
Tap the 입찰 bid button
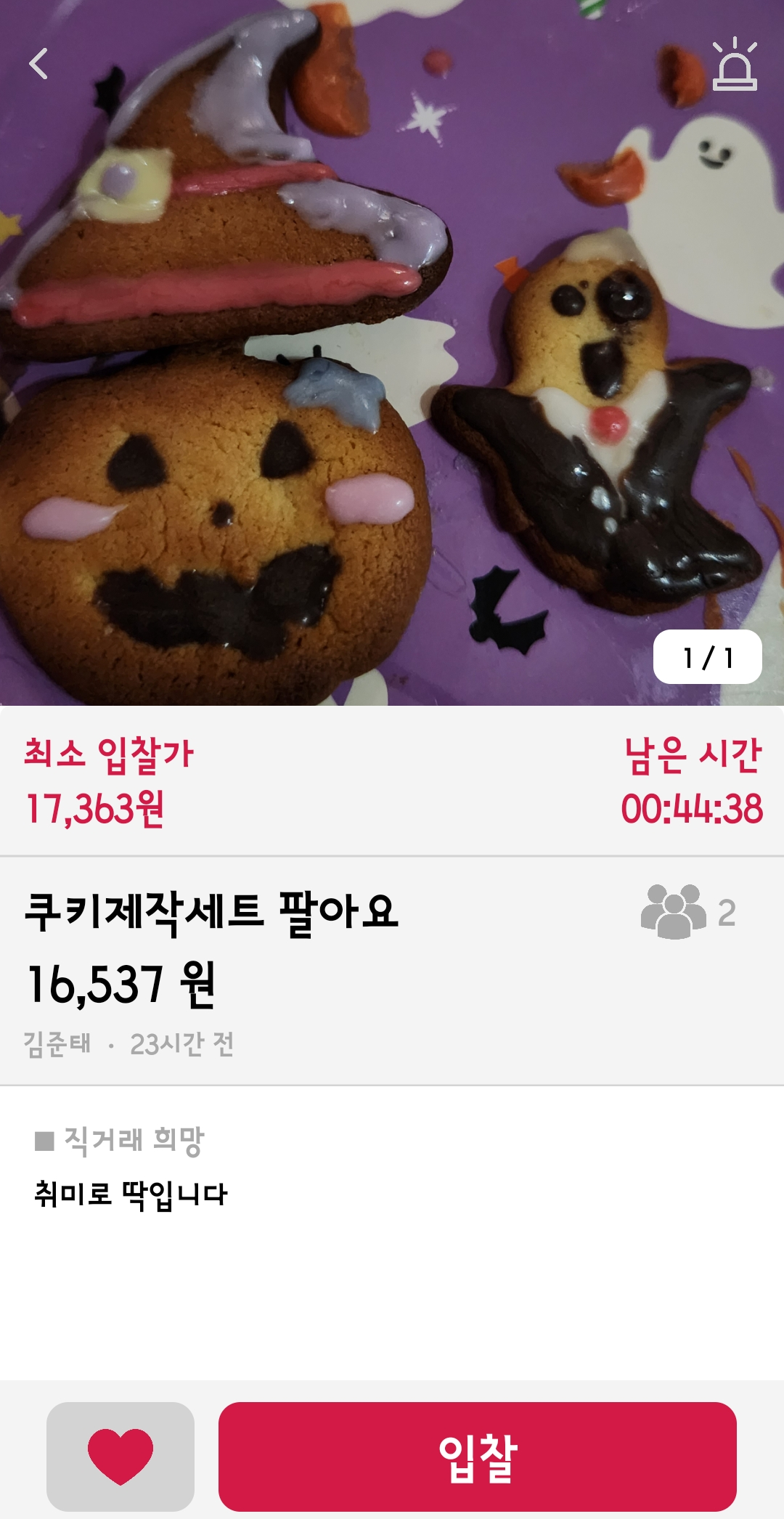pos(477,1457)
